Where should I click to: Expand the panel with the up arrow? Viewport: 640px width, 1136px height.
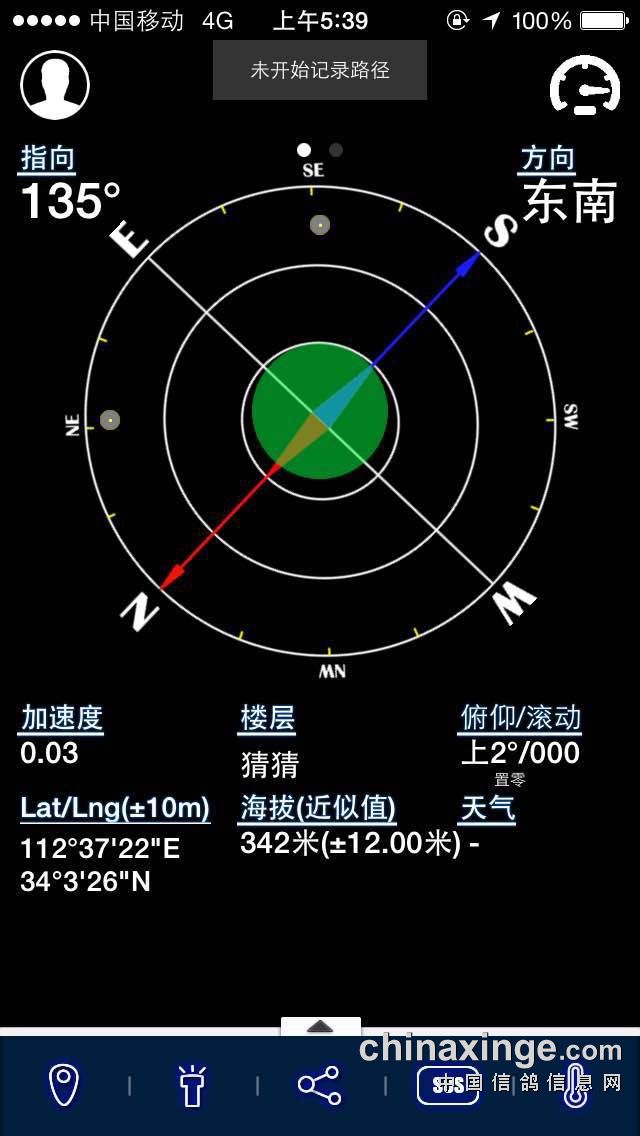click(x=320, y=1026)
